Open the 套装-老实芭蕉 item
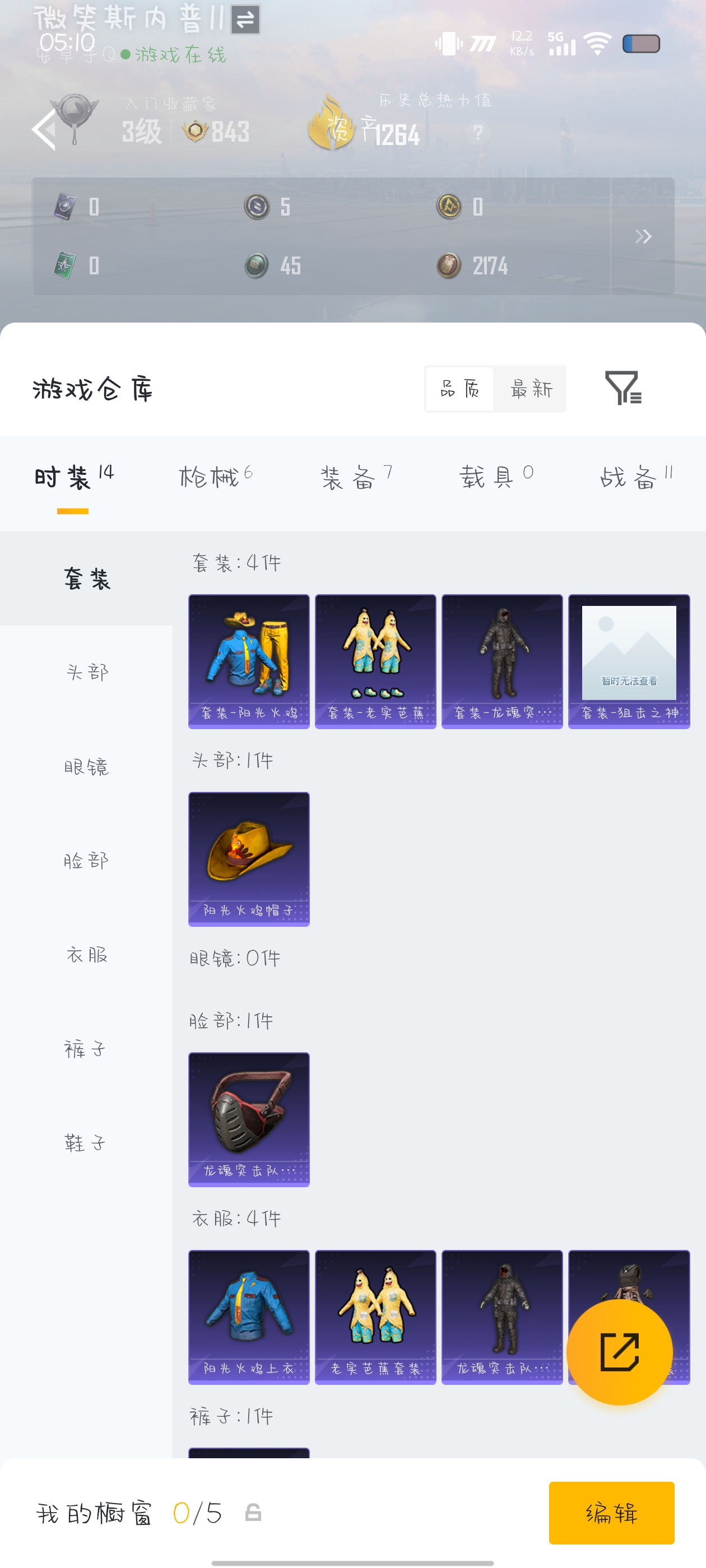706x1568 pixels. 375,661
